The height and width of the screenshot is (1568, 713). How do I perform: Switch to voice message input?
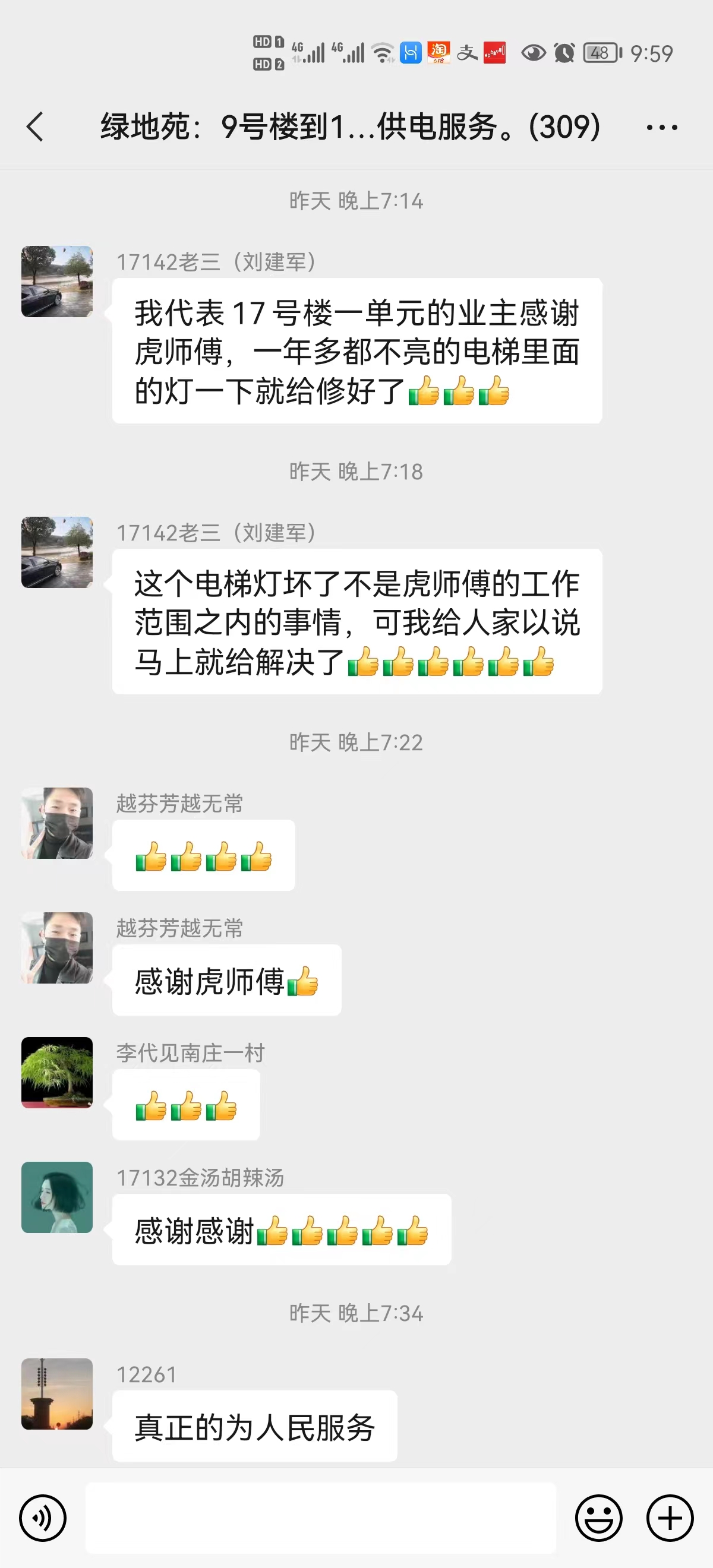(43, 1518)
